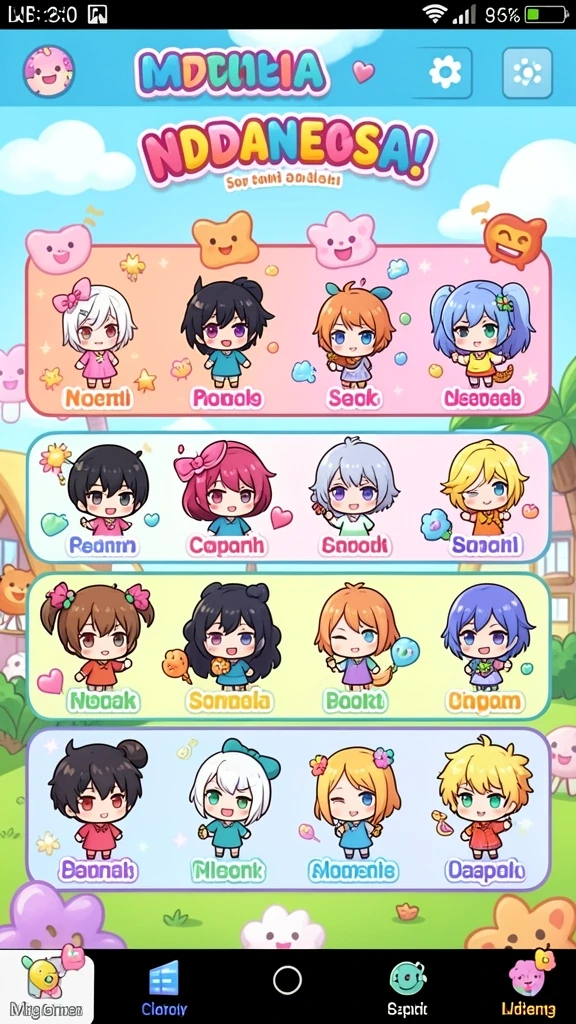
Task: Switch to the Cloroly tab in the bottom bar
Action: 164,986
